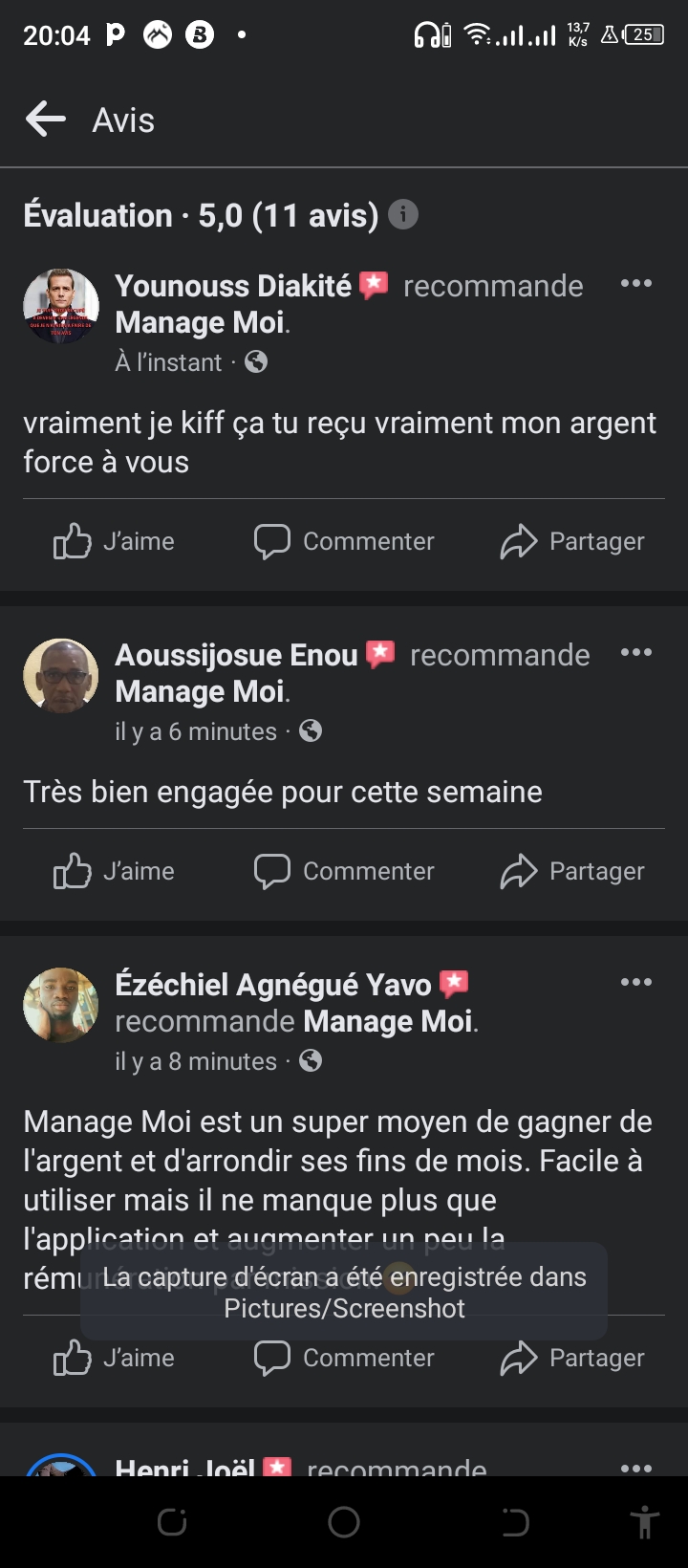
Task: Like Aoussijosue Enou's review
Action: (114, 871)
